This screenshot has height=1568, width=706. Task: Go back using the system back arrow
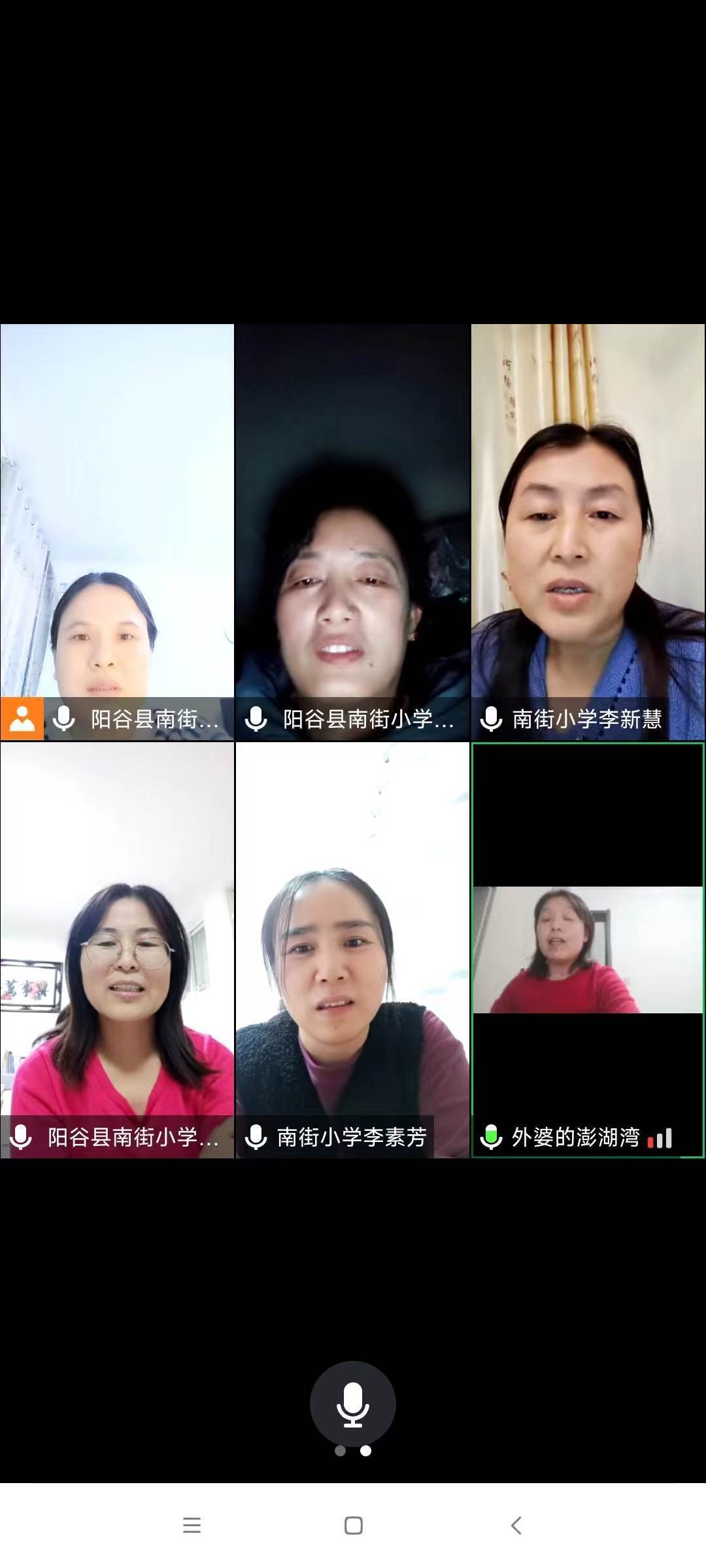click(x=516, y=1526)
